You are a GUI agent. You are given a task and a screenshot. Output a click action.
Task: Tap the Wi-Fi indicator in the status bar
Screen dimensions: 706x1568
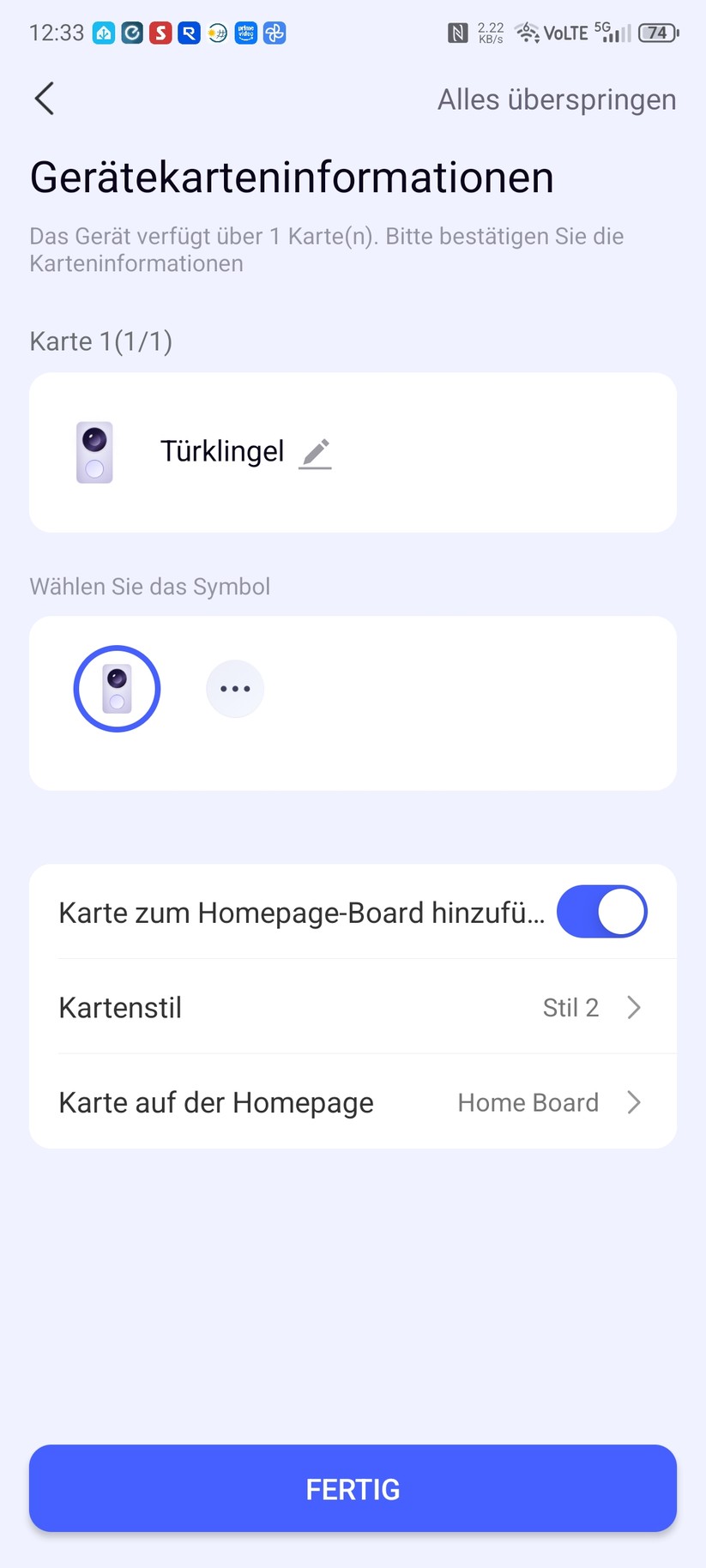pos(526,33)
